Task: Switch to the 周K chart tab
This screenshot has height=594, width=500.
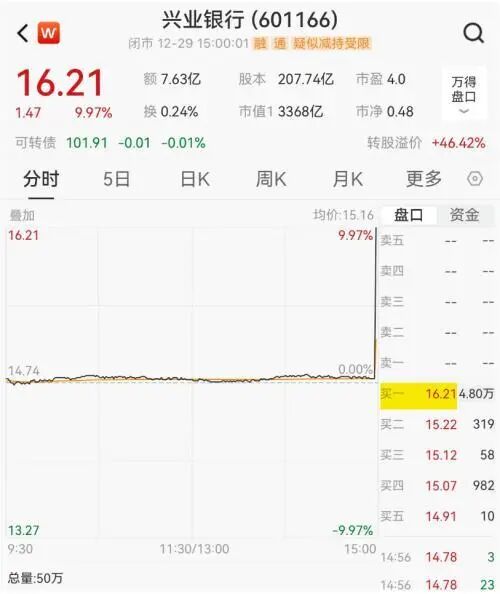Action: click(x=271, y=179)
